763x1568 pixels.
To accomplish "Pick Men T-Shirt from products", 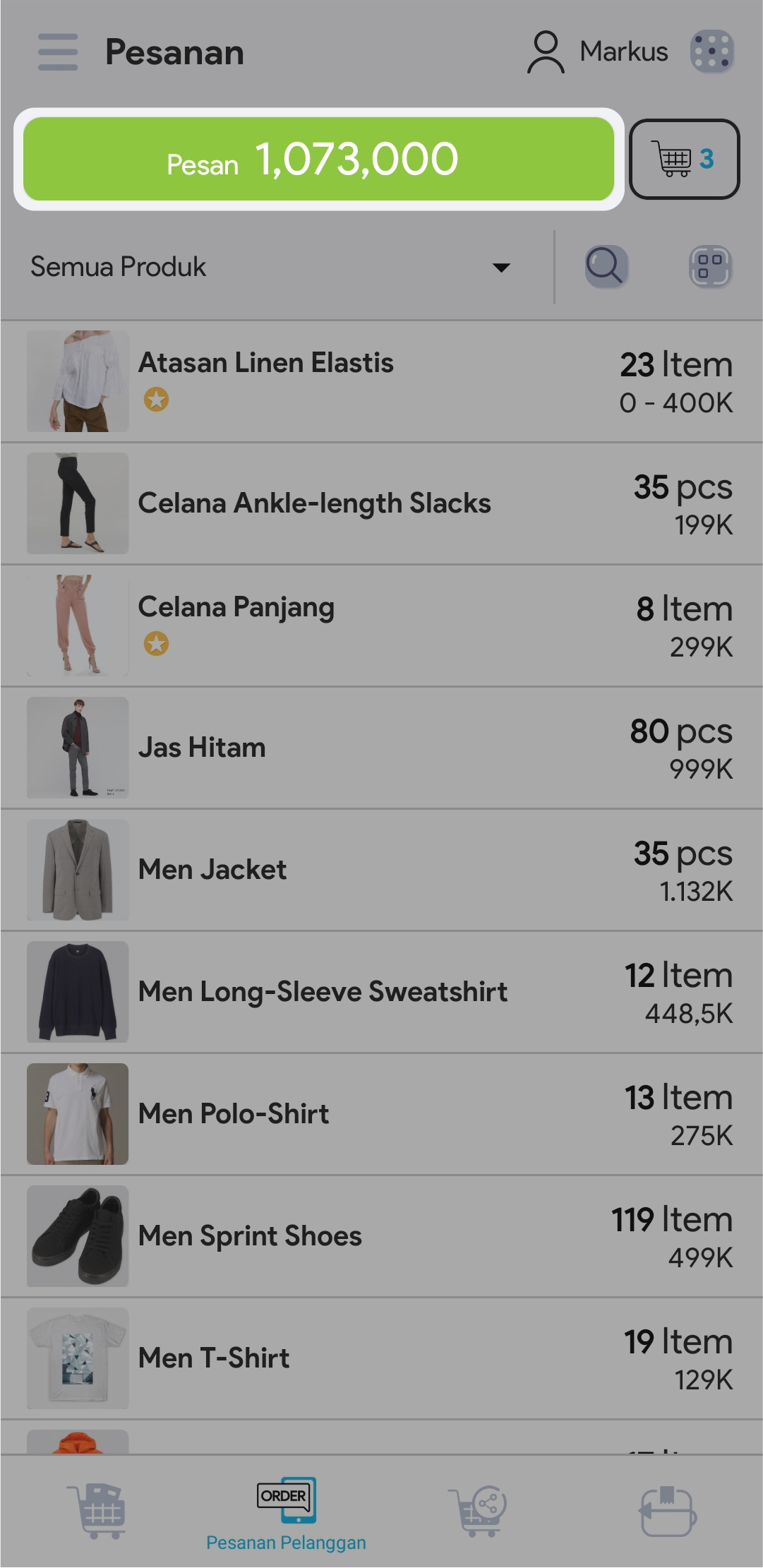I will coord(381,1358).
